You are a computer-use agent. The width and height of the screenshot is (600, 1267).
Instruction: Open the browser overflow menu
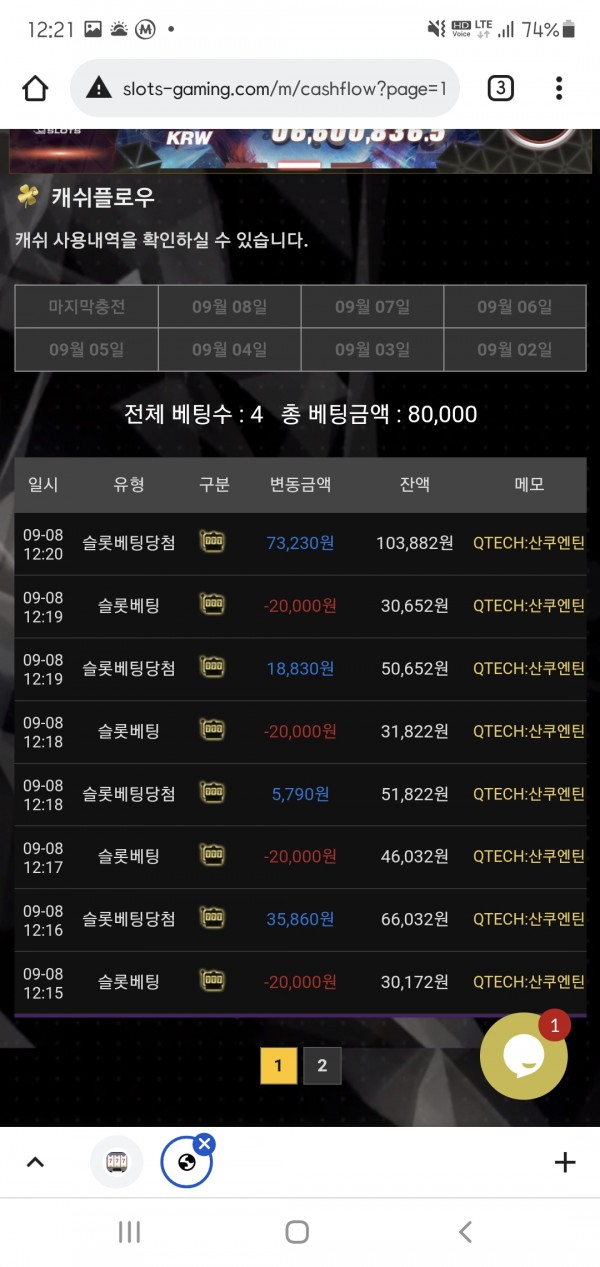click(x=559, y=89)
